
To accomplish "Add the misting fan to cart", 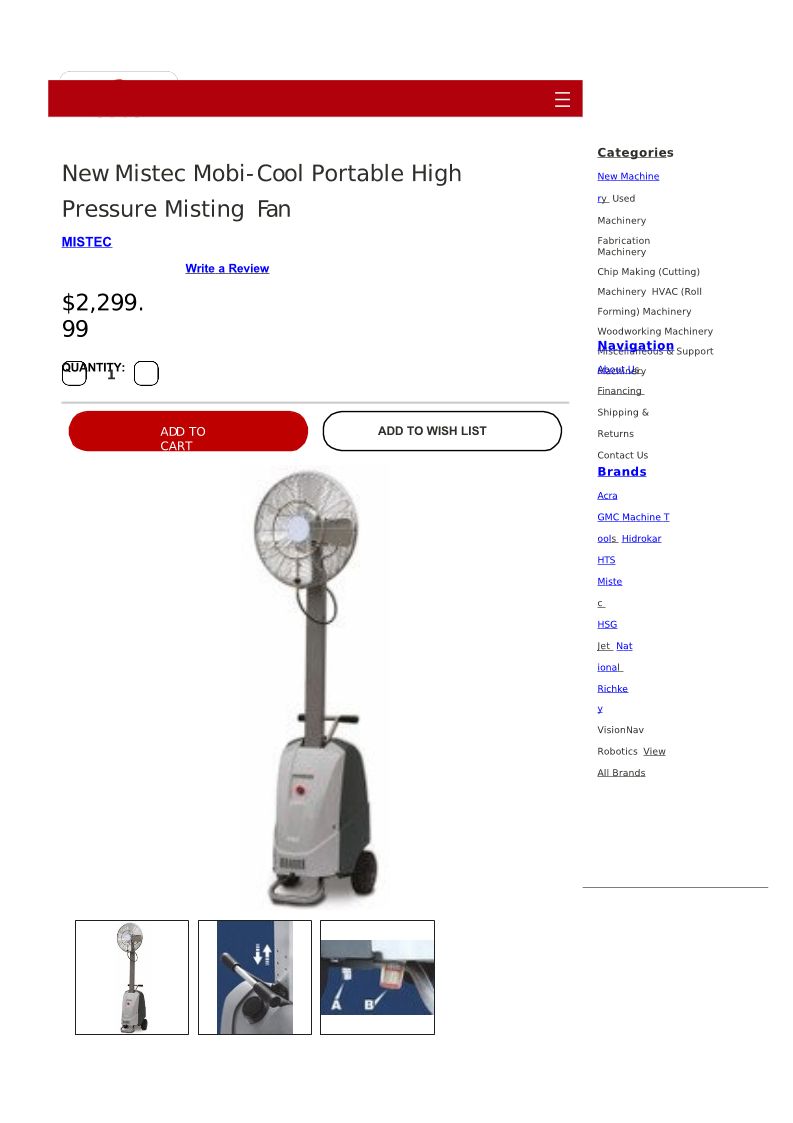I will [x=188, y=432].
